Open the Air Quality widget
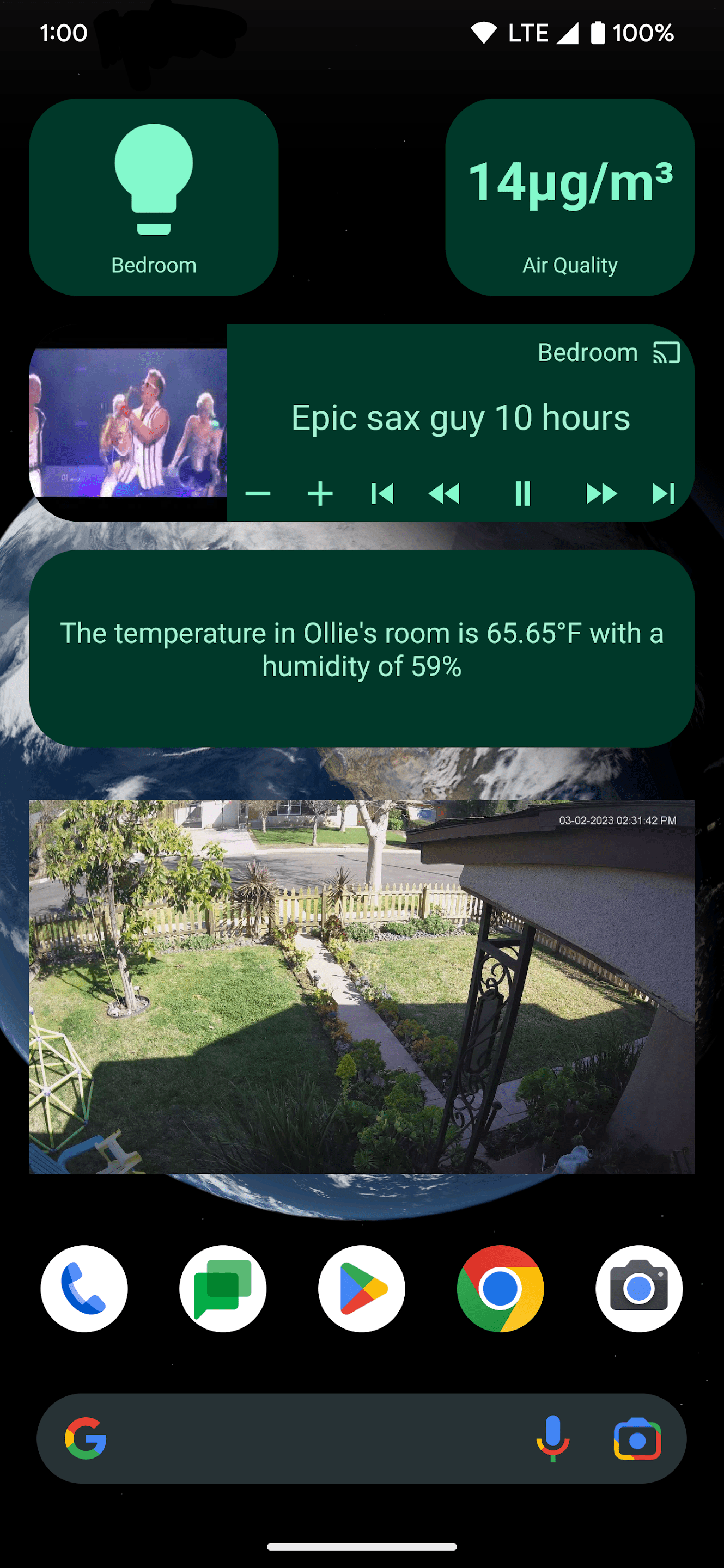 [x=569, y=197]
